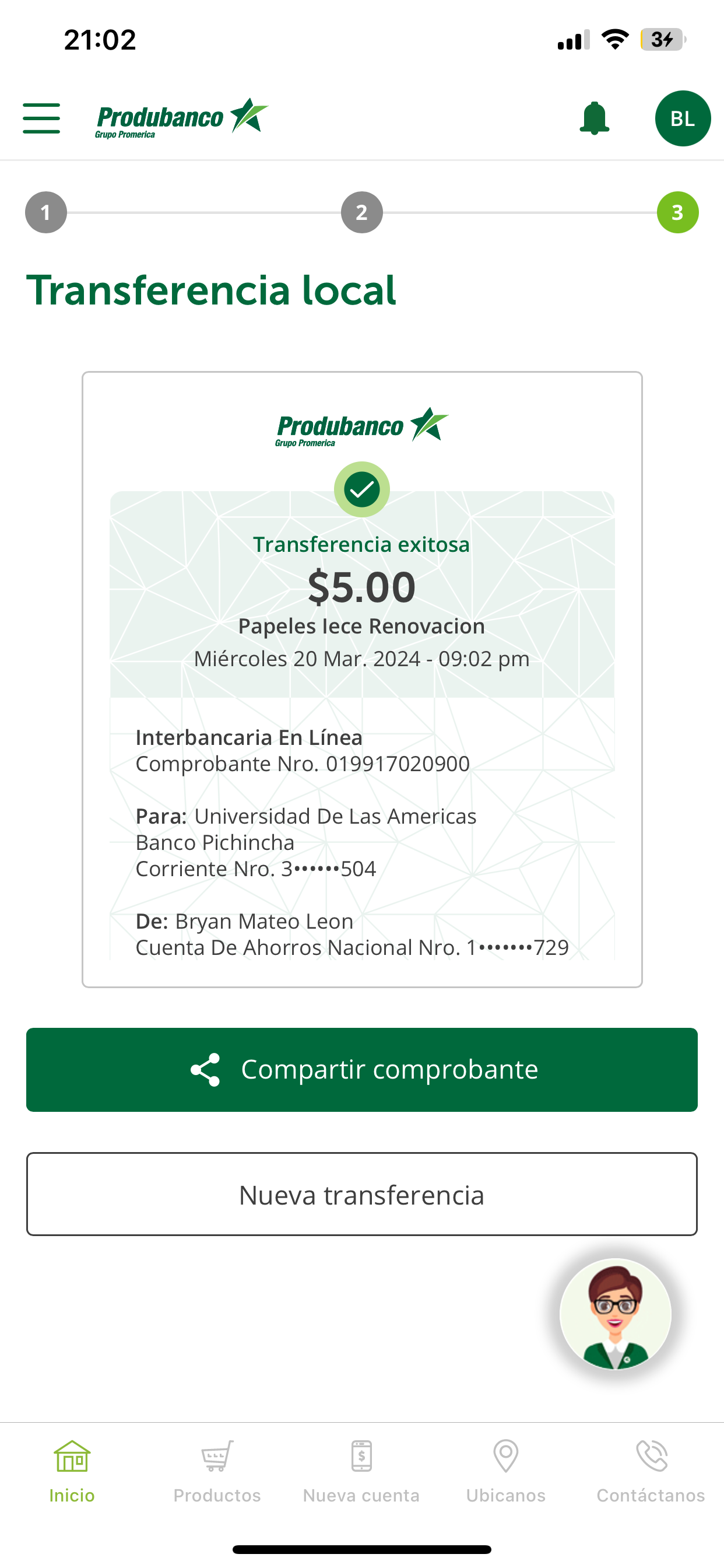Open the BL profile avatar
Image resolution: width=724 pixels, height=1568 pixels.
(x=682, y=118)
